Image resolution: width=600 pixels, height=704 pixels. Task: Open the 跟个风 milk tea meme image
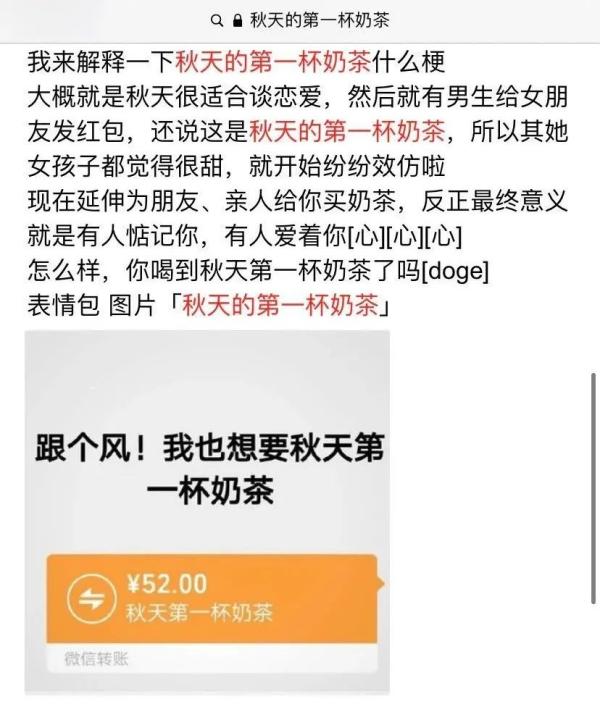(207, 510)
